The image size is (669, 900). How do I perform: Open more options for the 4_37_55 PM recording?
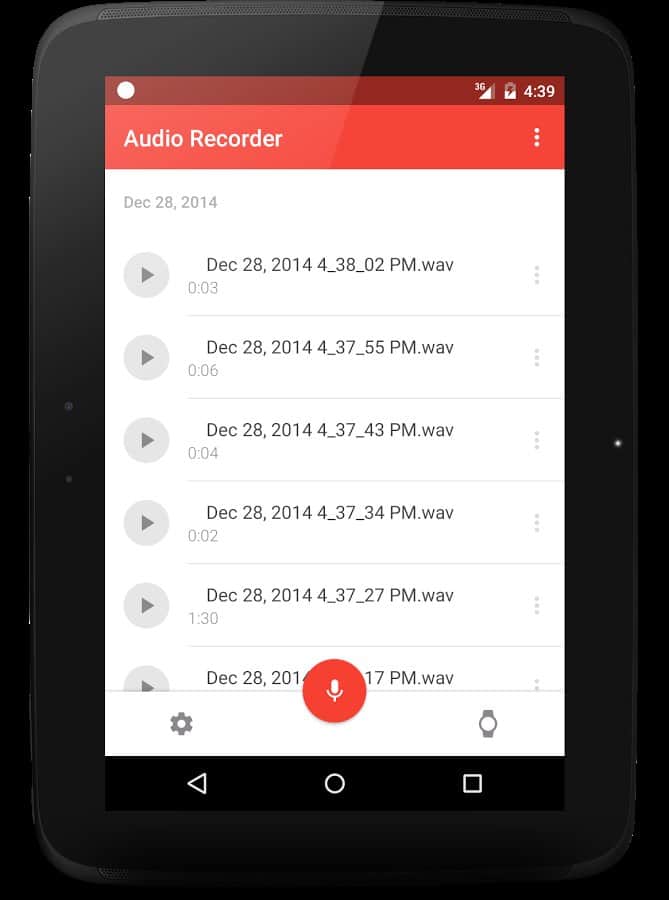pyautogui.click(x=537, y=357)
